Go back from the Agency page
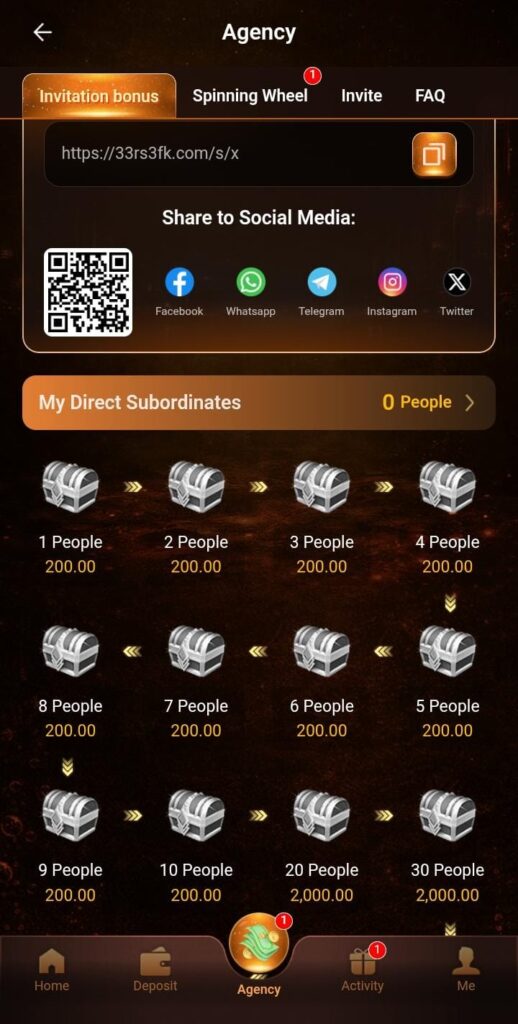Viewport: 518px width, 1024px height. tap(42, 32)
